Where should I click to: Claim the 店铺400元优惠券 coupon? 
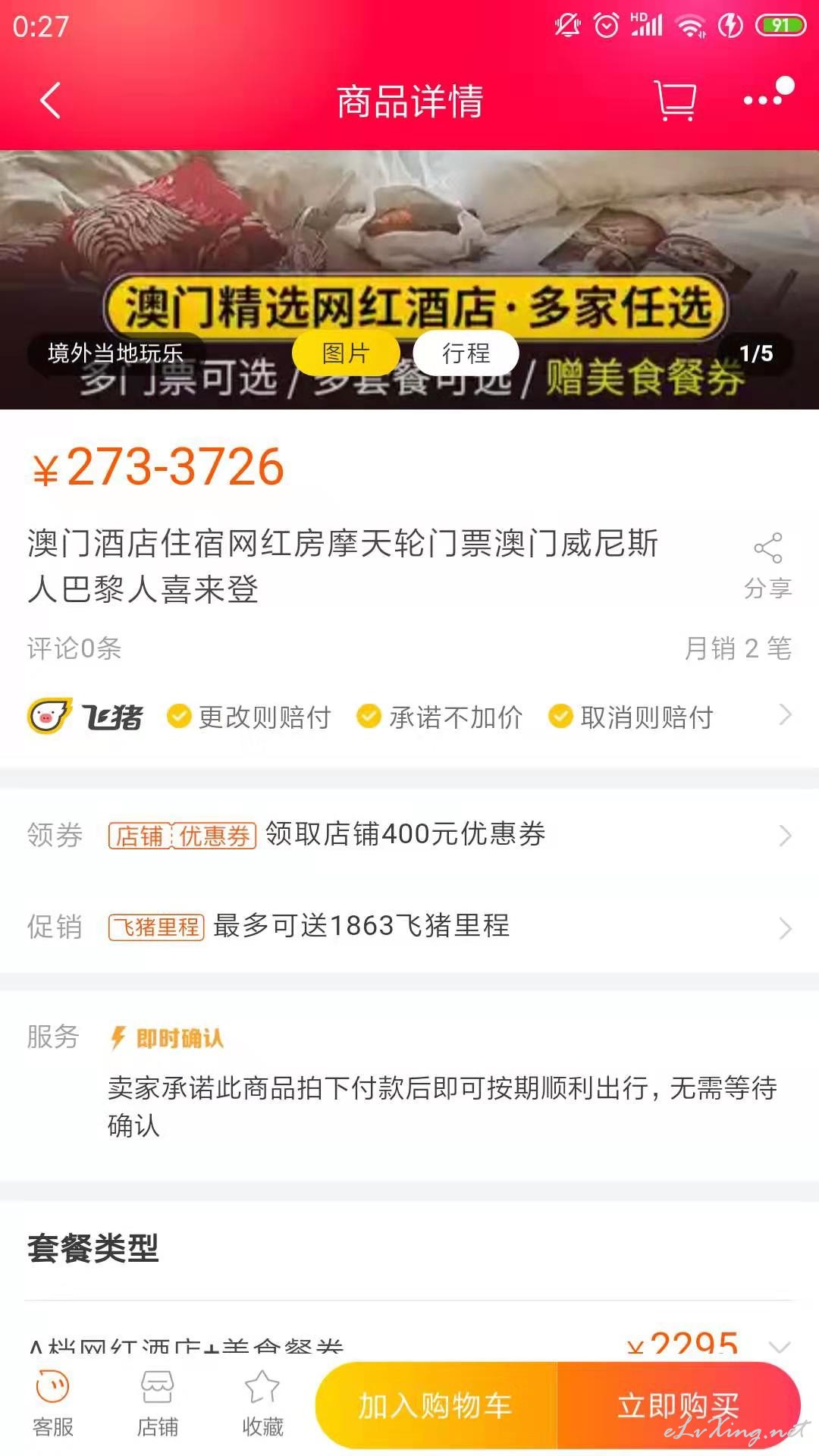[409, 835]
